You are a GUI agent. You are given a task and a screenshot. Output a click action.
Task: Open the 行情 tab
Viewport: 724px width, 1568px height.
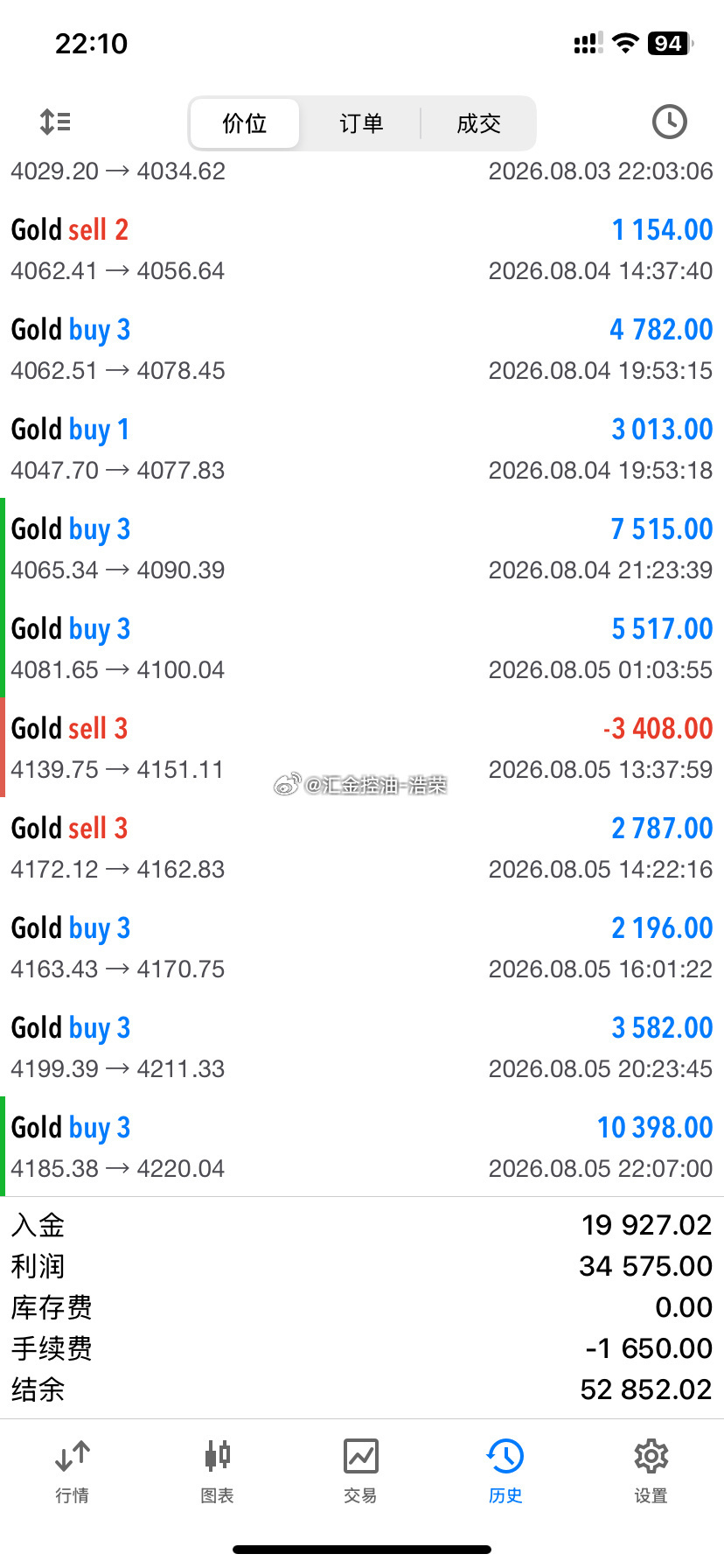73,1472
